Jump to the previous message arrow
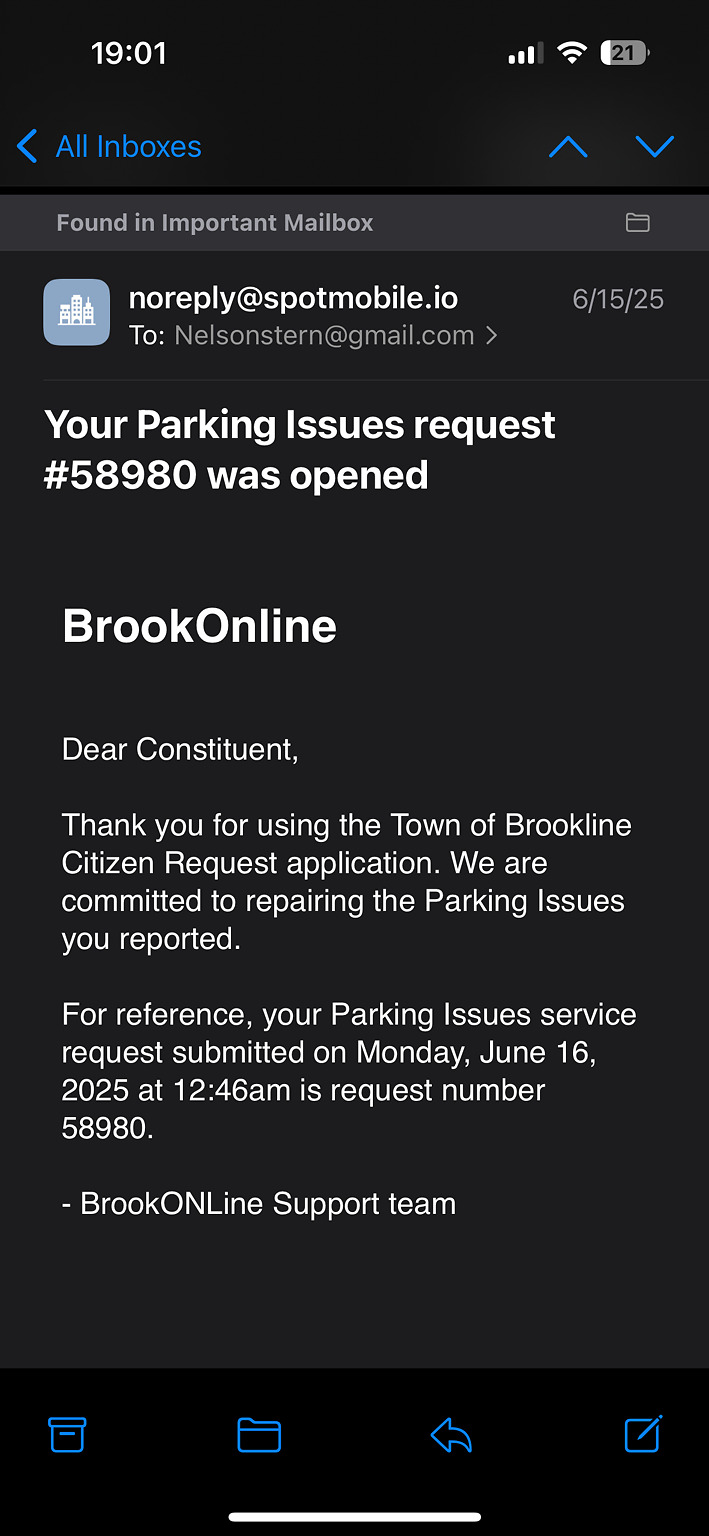Screen dimensions: 709x1536 tap(568, 147)
